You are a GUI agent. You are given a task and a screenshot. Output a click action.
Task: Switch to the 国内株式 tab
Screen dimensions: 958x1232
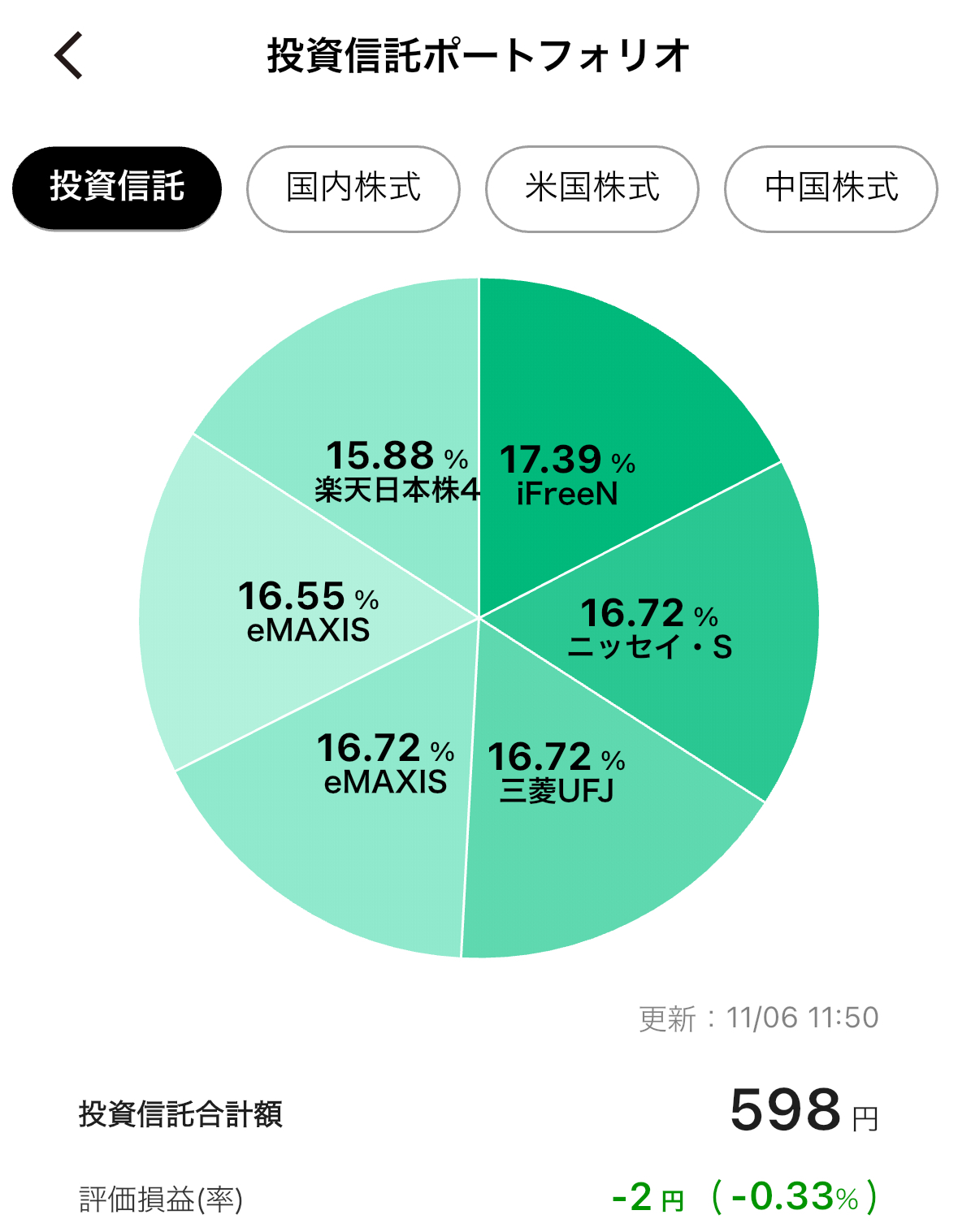[x=353, y=188]
